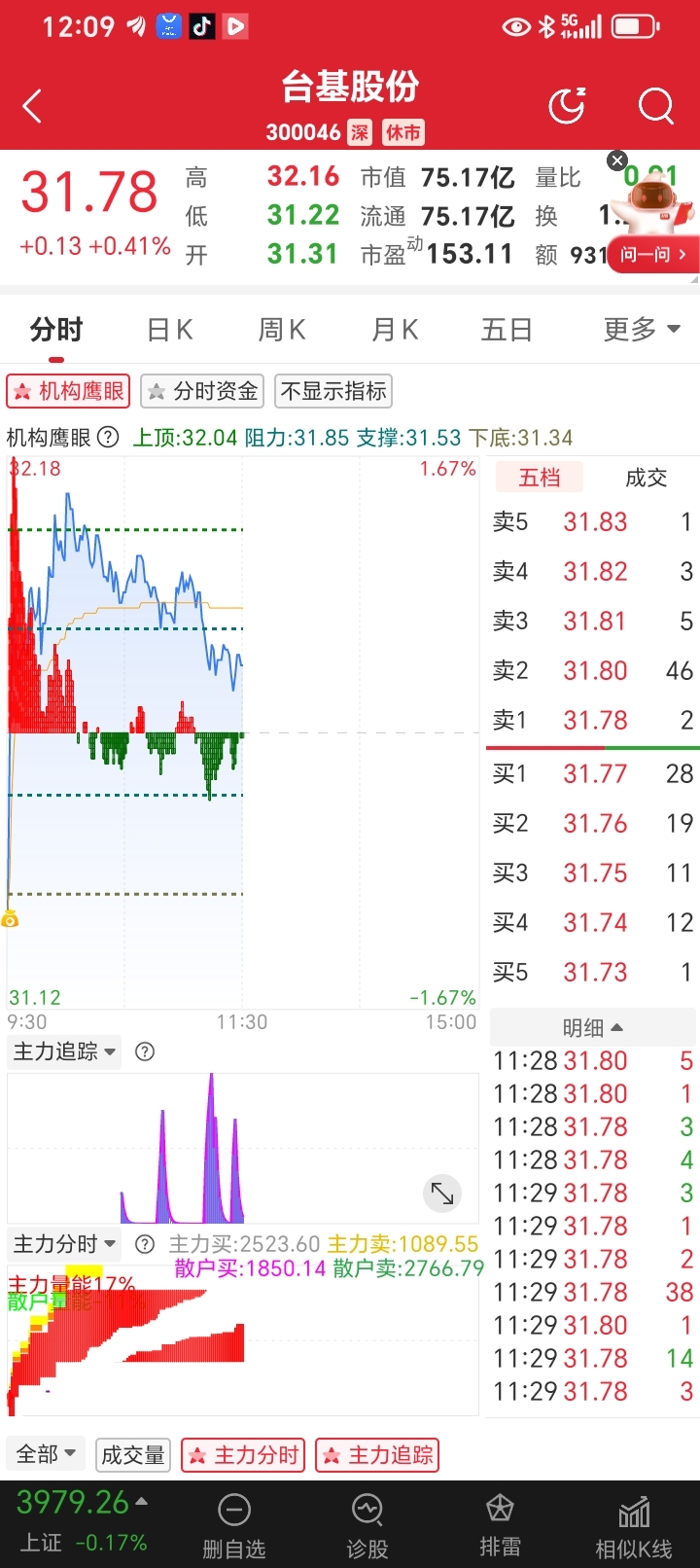Open the 相似K线 feature
This screenshot has height=1568, width=700.
tap(634, 1526)
